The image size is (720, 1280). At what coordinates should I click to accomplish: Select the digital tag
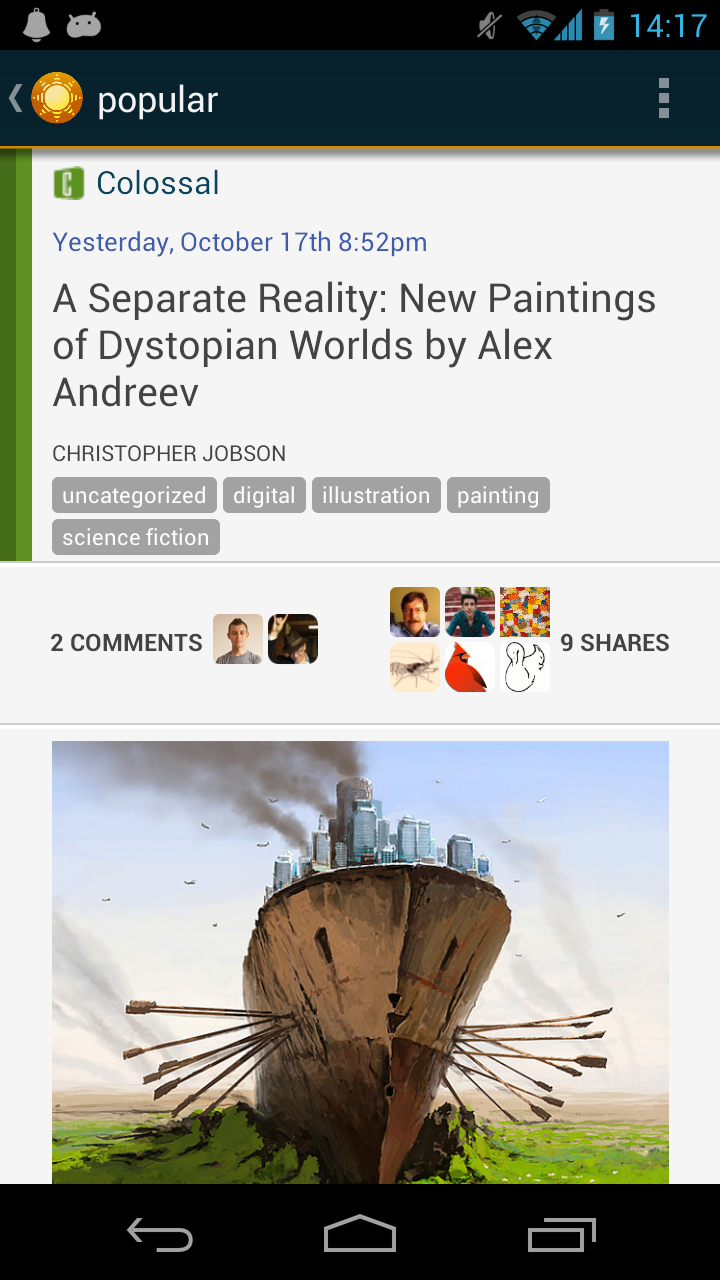point(264,495)
